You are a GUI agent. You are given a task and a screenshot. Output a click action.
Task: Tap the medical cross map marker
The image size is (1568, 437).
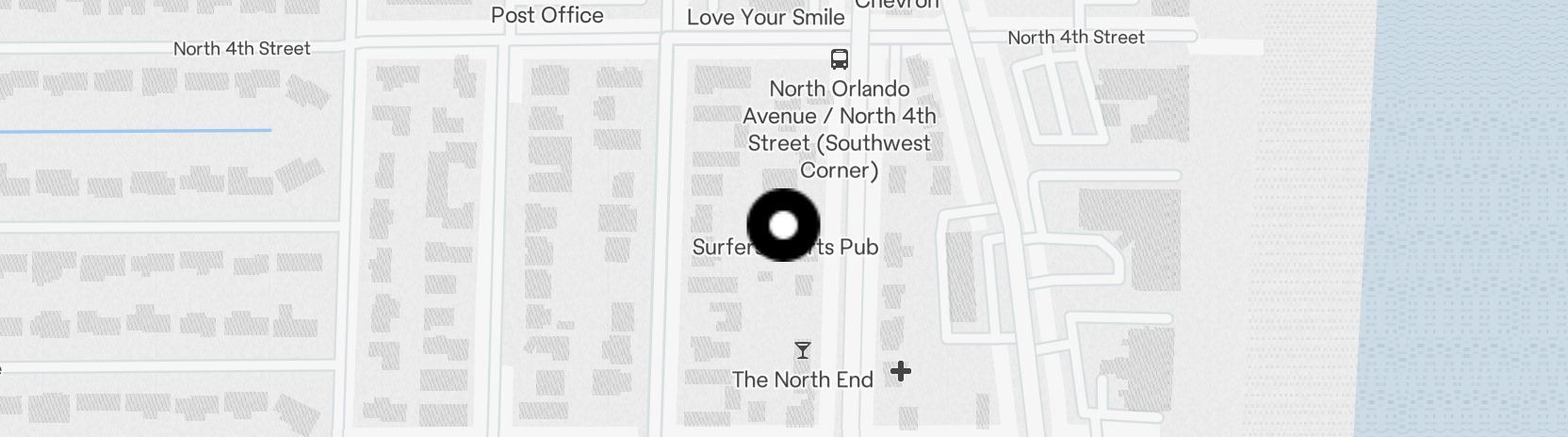901,371
